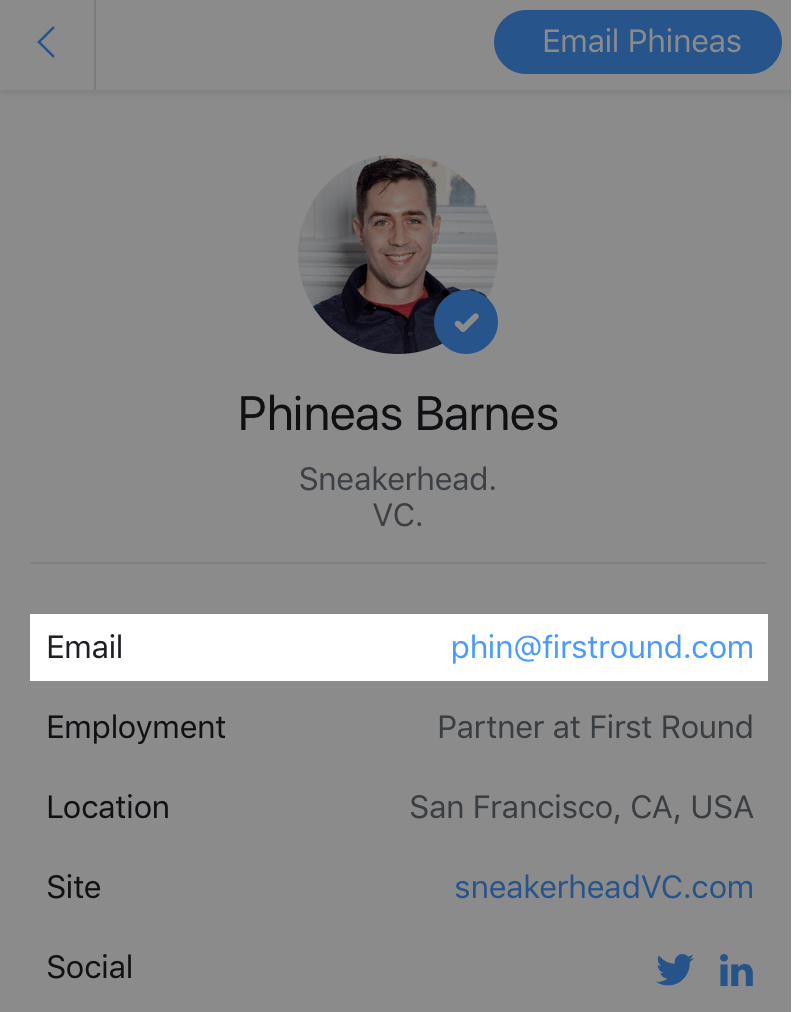Viewport: 792px width, 1012px height.
Task: Go back using the arrow
Action: (x=46, y=42)
